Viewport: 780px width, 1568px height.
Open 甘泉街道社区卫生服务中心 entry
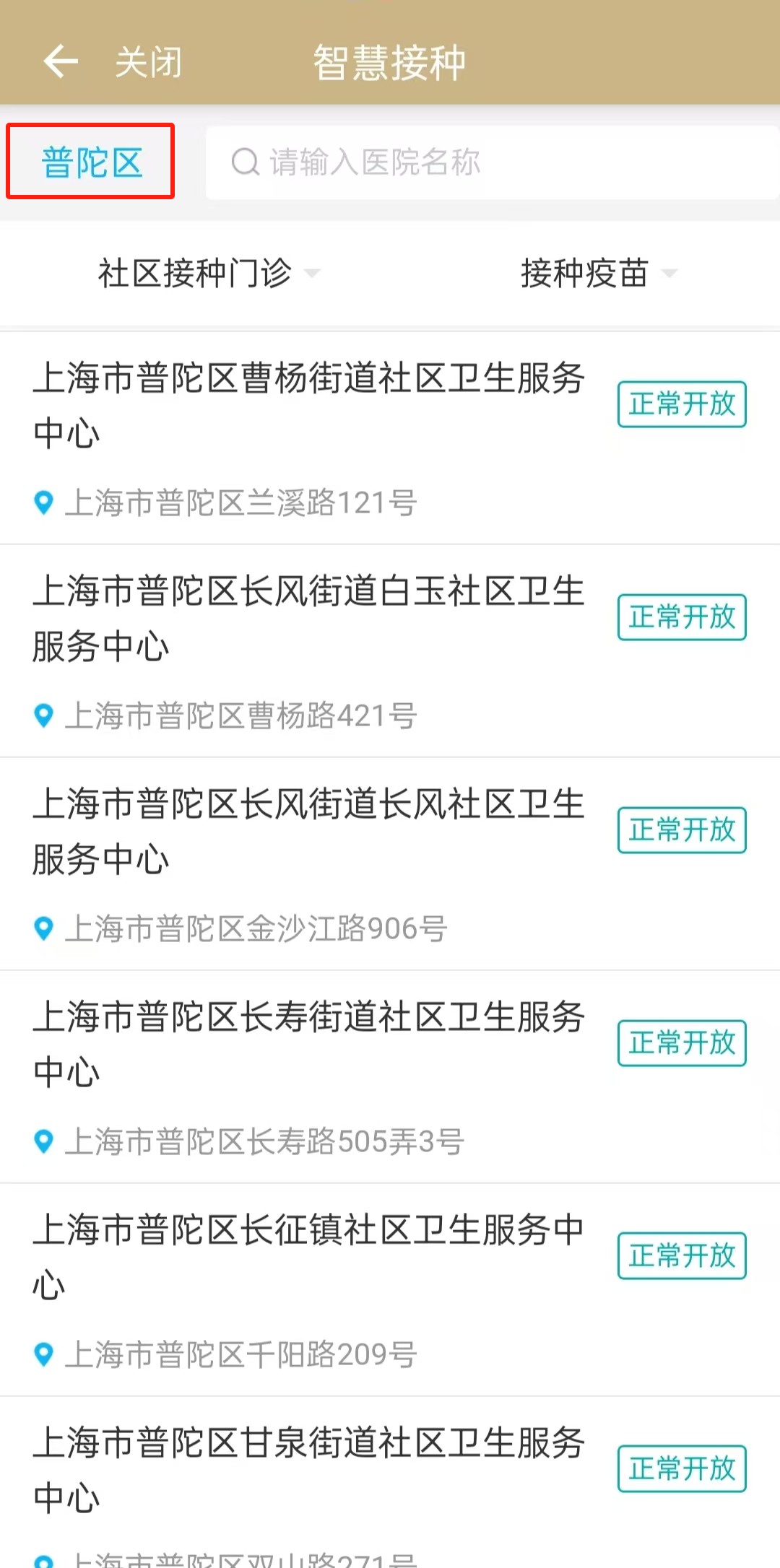click(x=309, y=1471)
